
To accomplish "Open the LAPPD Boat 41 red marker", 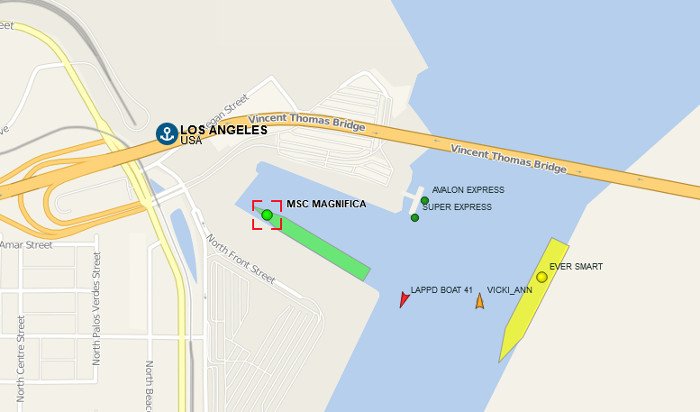I will pos(404,299).
